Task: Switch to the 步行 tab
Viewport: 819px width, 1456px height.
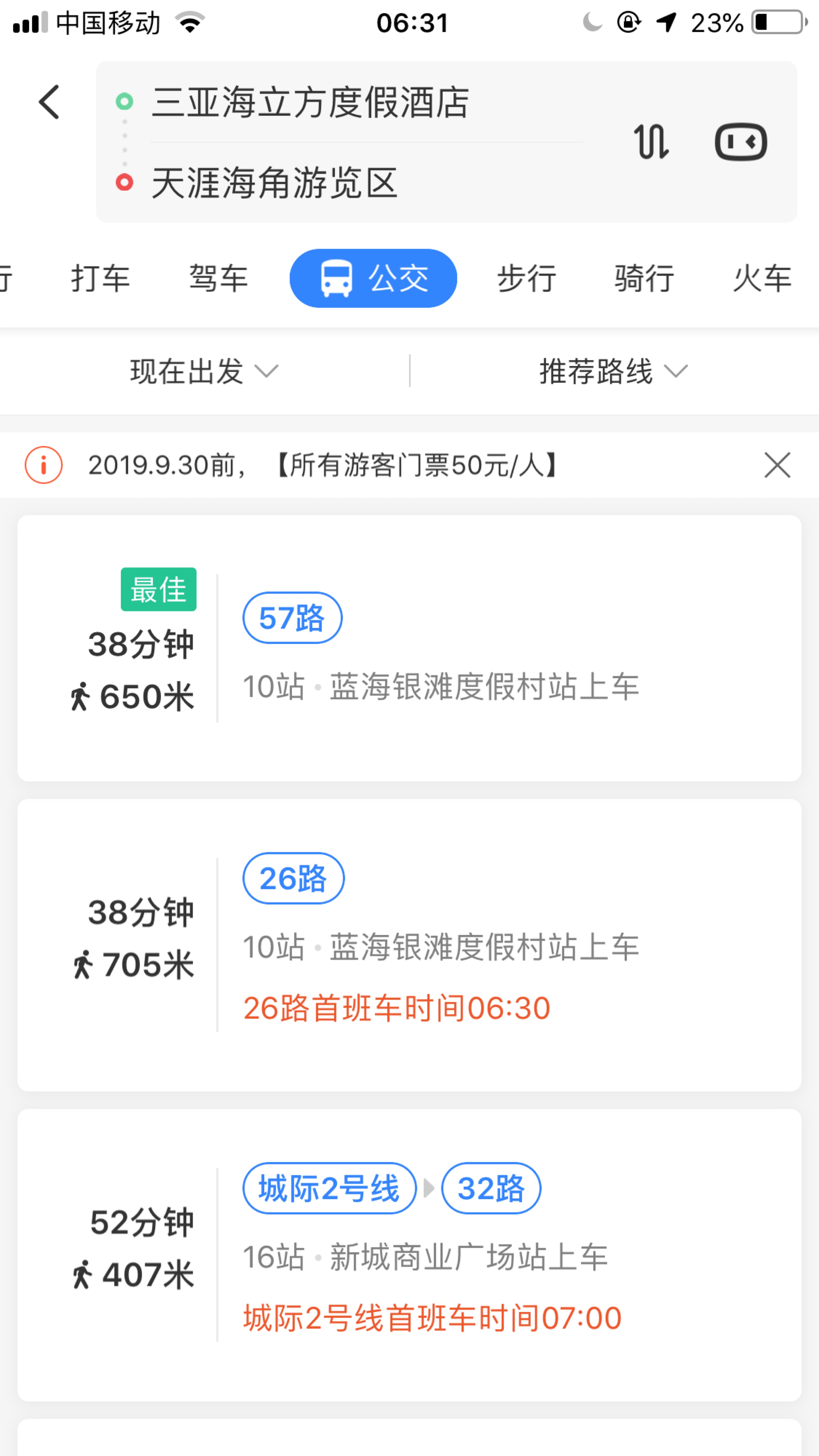Action: point(526,278)
